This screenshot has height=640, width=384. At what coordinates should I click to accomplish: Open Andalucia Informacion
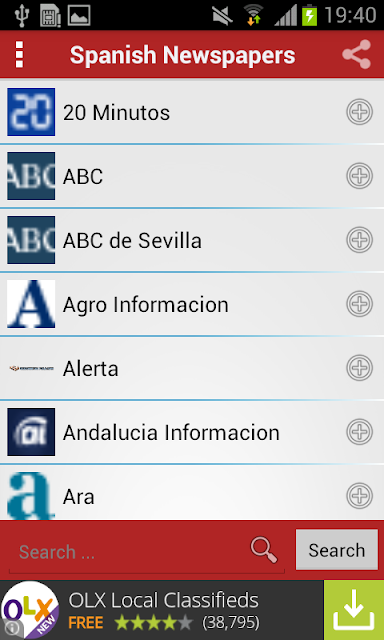192,432
